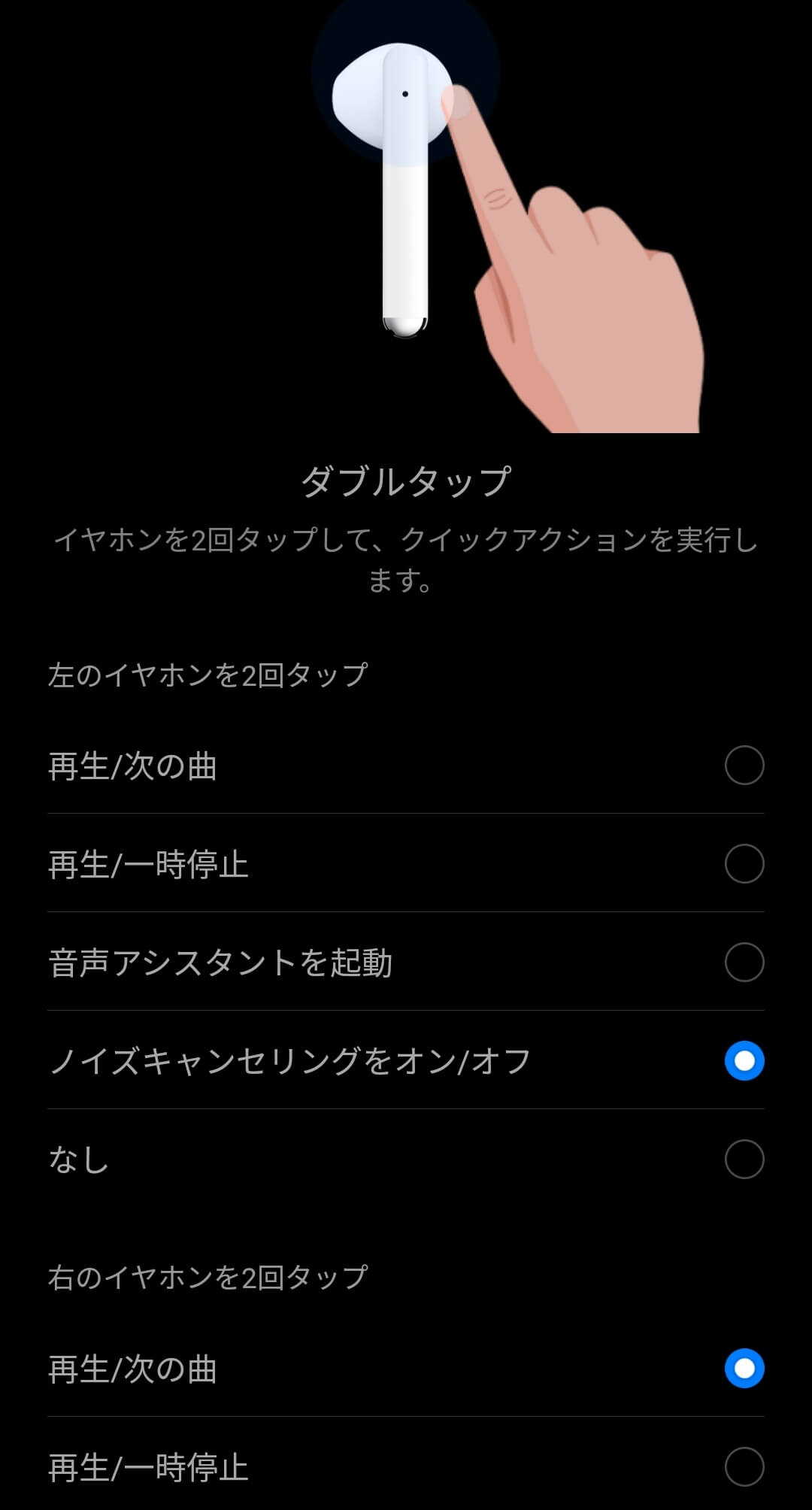Set left earphone double-tap to なし

point(406,1159)
